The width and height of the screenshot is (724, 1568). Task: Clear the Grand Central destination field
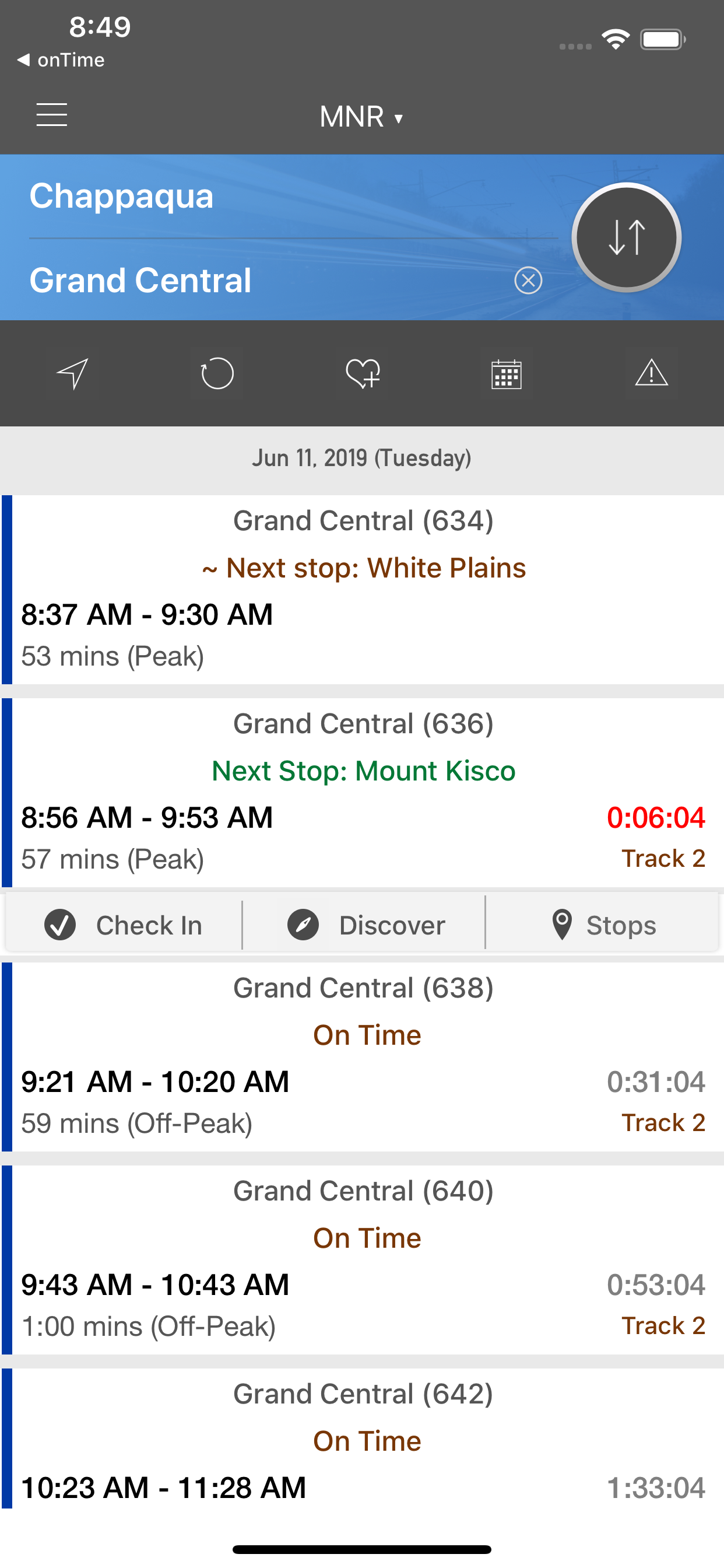[x=529, y=281]
